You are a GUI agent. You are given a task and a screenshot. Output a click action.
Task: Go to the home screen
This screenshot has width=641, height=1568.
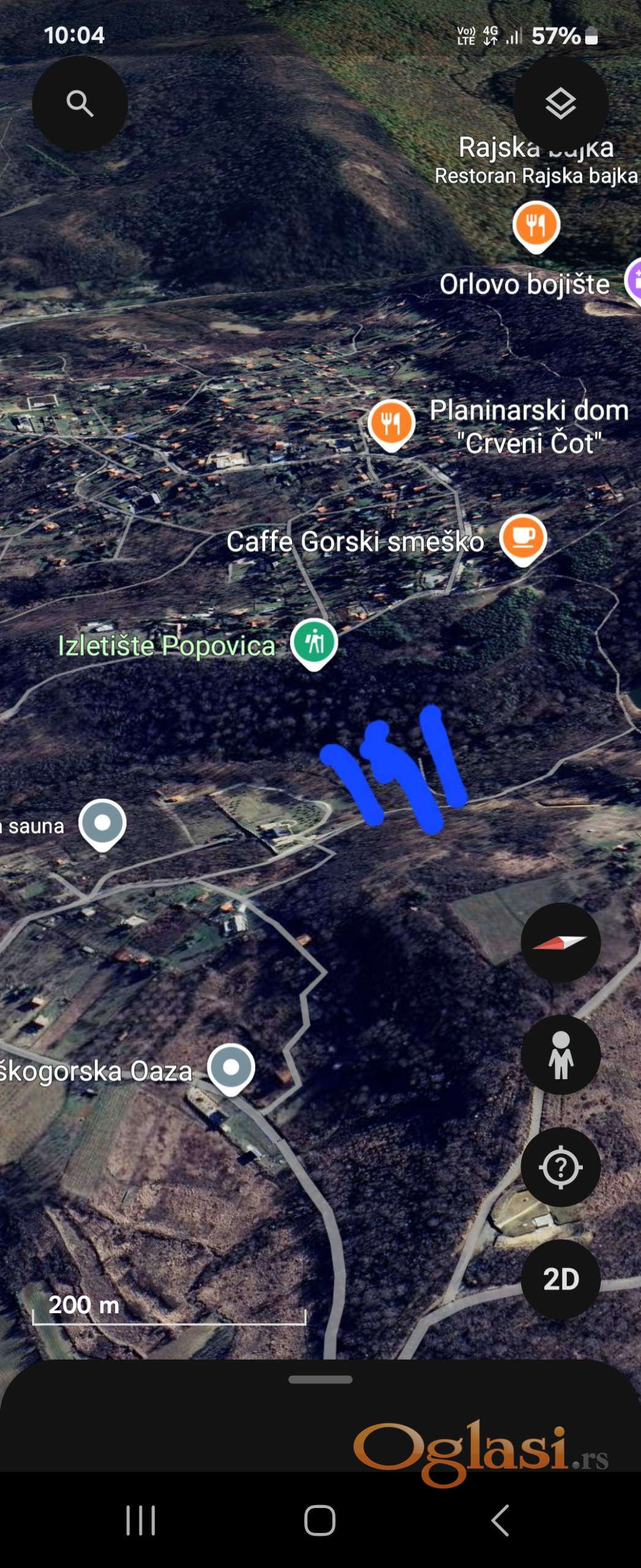coord(320,1520)
